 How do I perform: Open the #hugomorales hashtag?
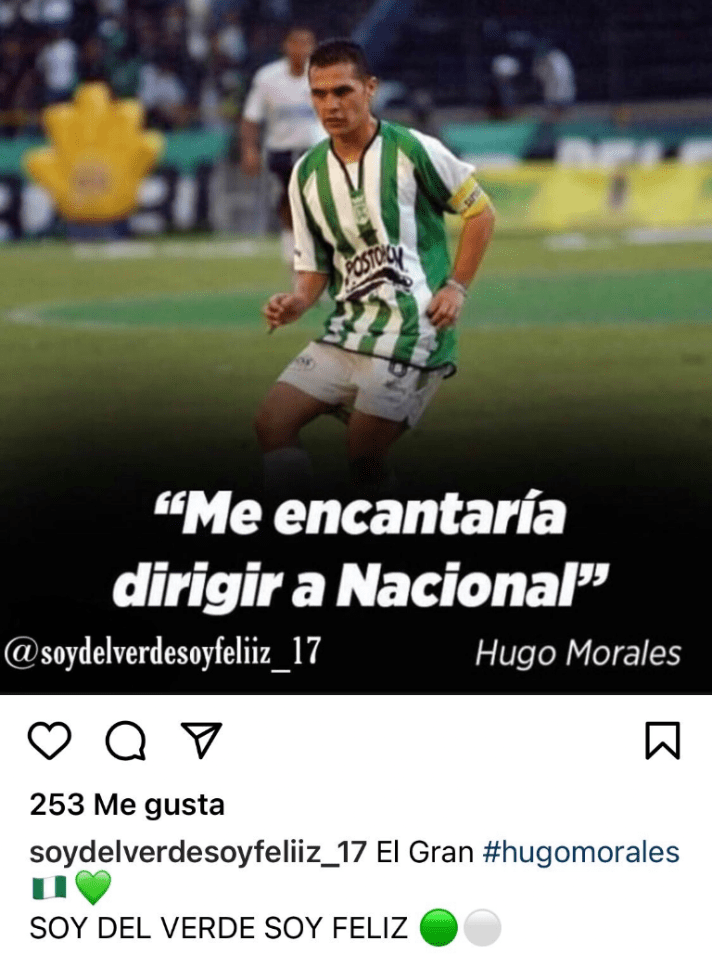[x=581, y=853]
